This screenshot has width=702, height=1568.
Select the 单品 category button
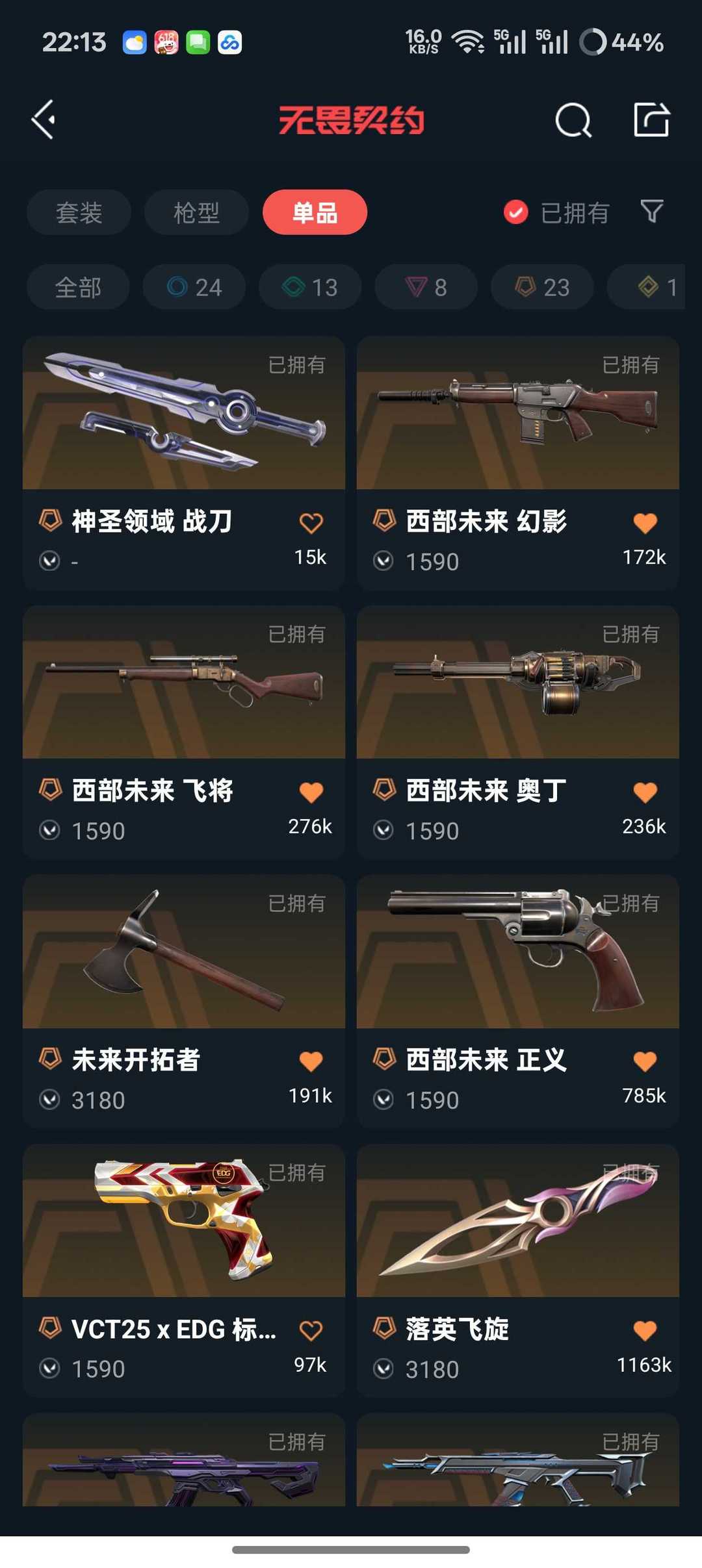click(x=315, y=212)
